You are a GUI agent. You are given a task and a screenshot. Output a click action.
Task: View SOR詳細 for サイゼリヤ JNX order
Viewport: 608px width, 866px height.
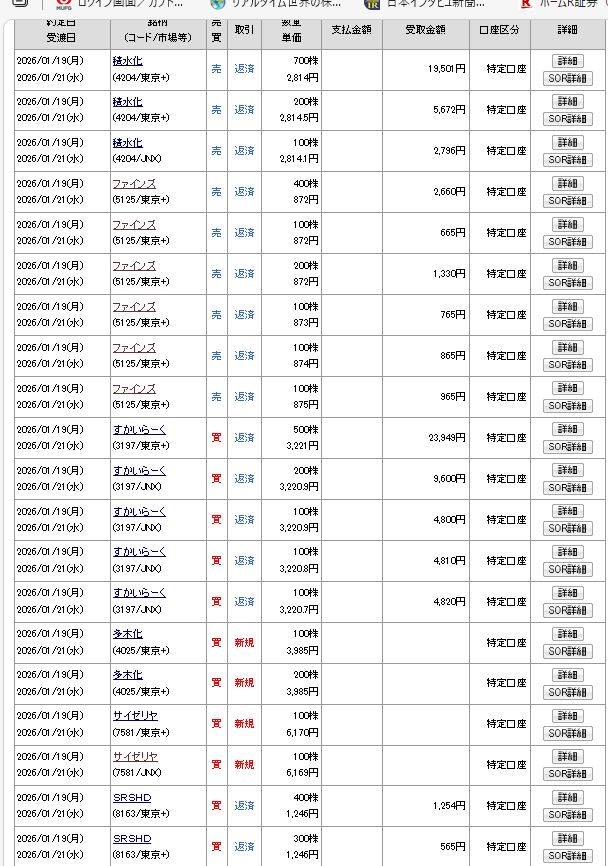(x=567, y=775)
